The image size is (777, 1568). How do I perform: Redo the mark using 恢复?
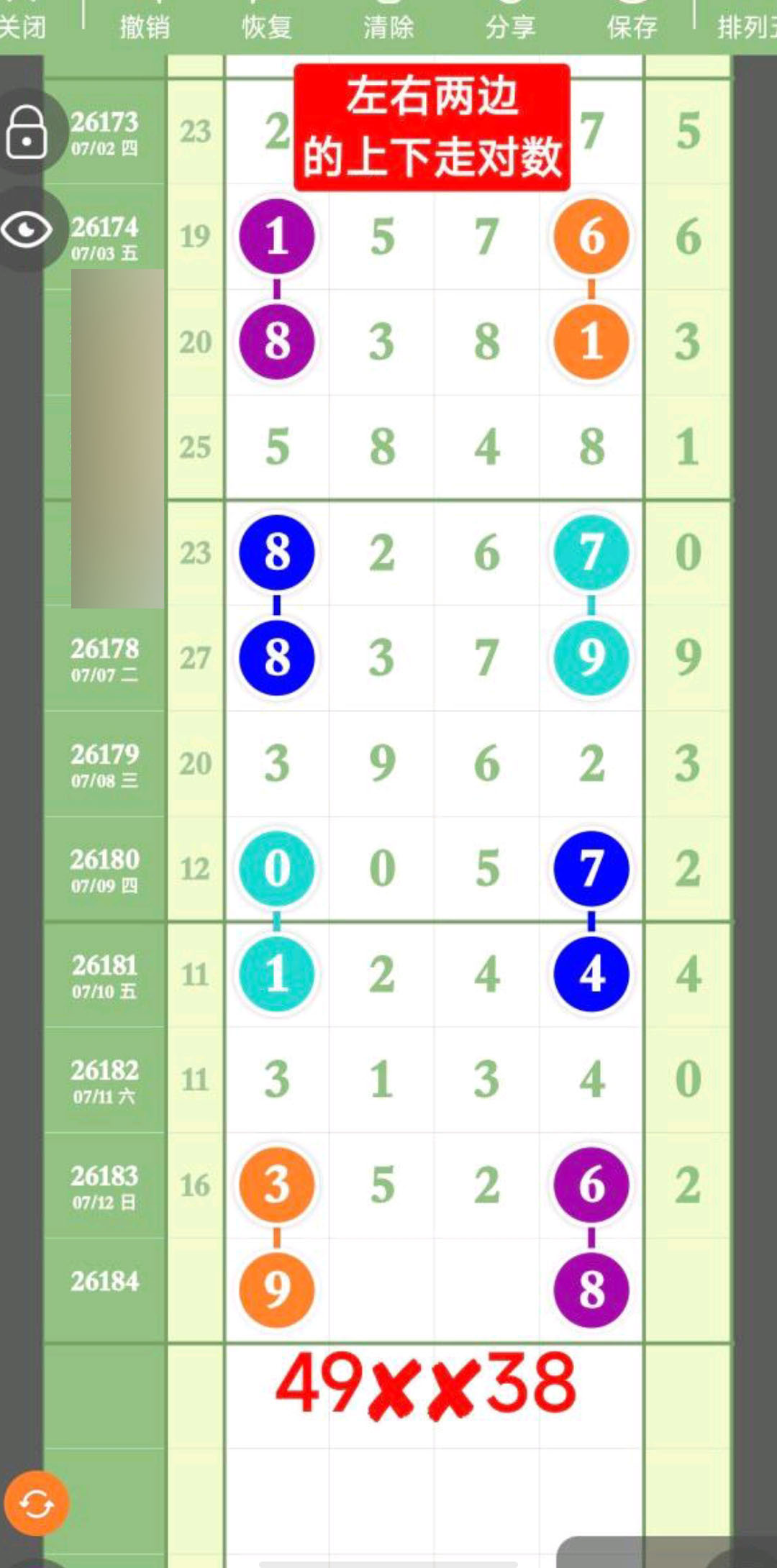pos(267,27)
